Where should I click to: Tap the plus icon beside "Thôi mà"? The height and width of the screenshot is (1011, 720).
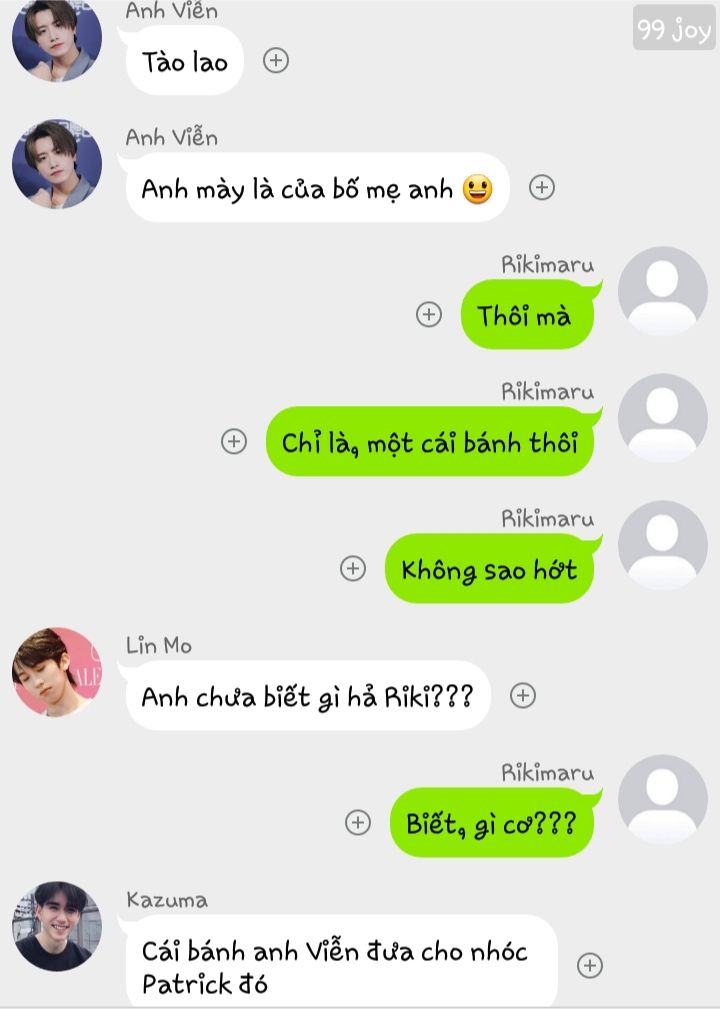click(428, 314)
